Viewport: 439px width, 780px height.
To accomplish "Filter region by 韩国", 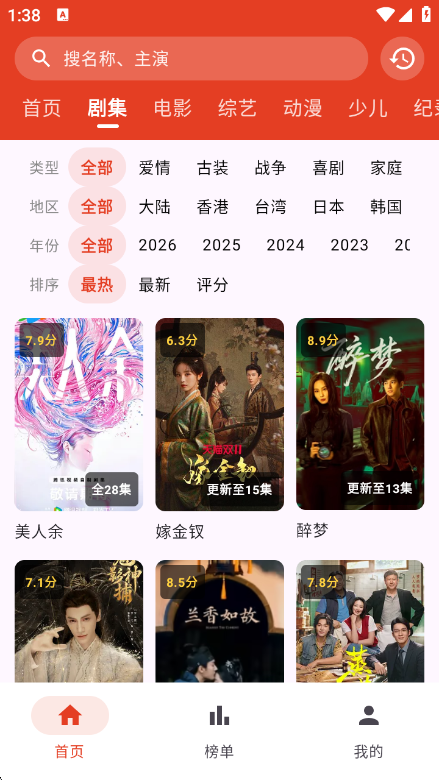I will [386, 206].
